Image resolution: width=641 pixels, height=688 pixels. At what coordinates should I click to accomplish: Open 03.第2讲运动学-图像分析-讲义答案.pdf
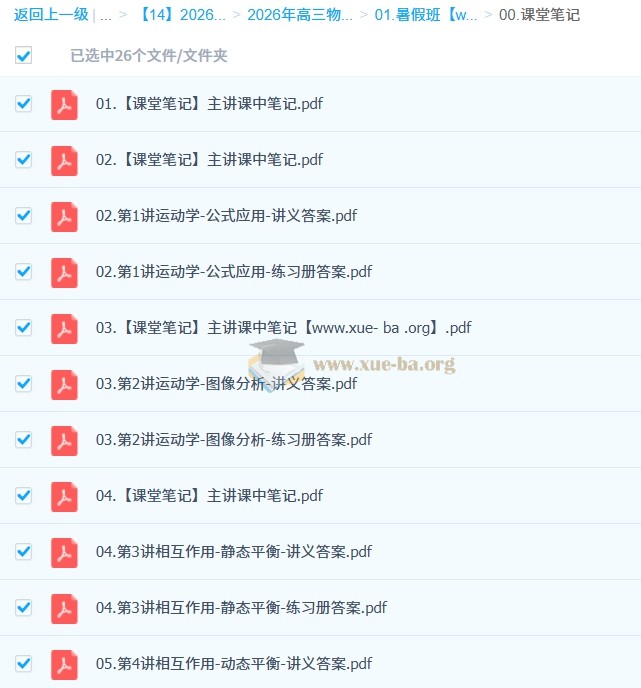coord(226,384)
